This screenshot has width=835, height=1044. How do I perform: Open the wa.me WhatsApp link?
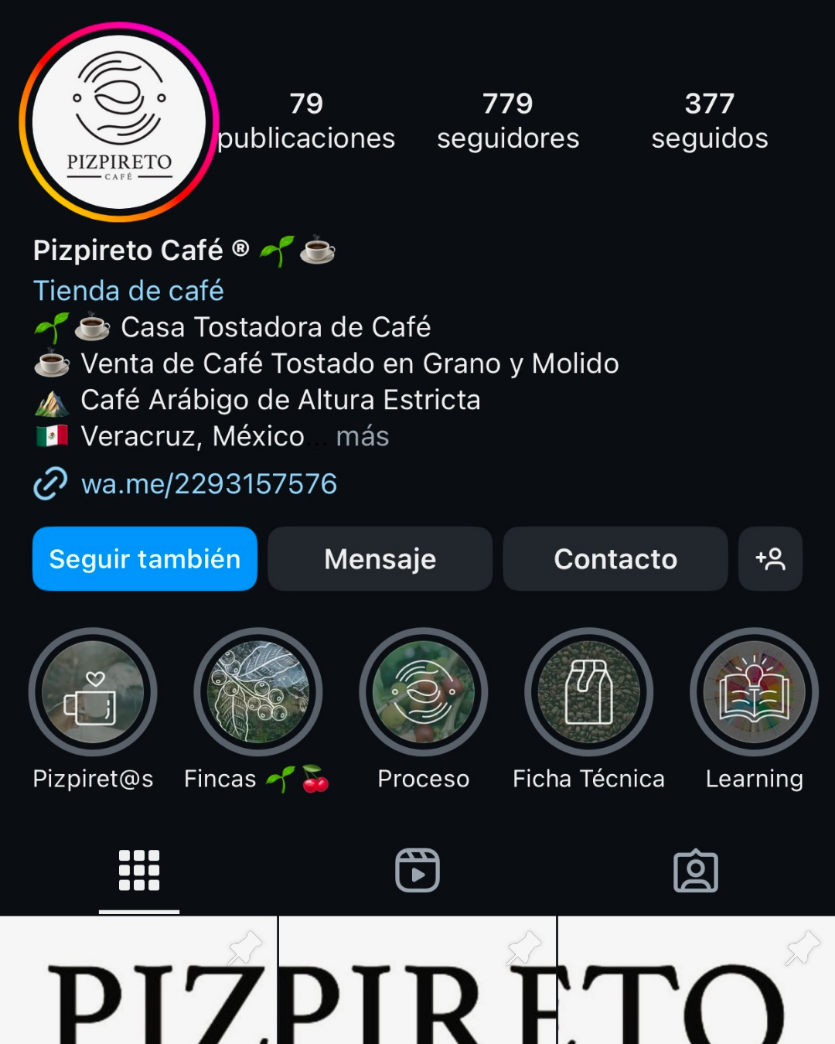pyautogui.click(x=208, y=484)
